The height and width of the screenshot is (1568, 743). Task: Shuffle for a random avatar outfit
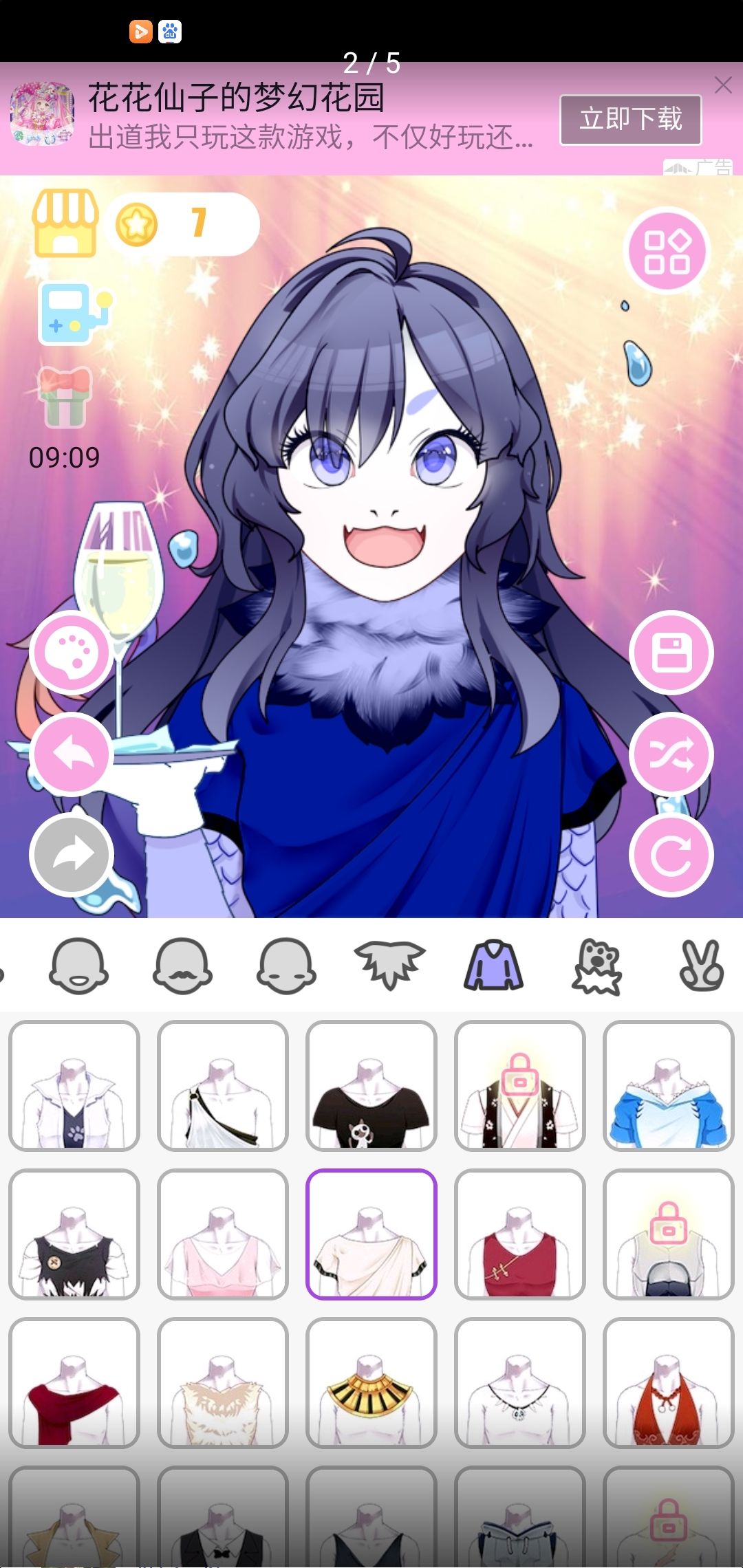pyautogui.click(x=671, y=754)
